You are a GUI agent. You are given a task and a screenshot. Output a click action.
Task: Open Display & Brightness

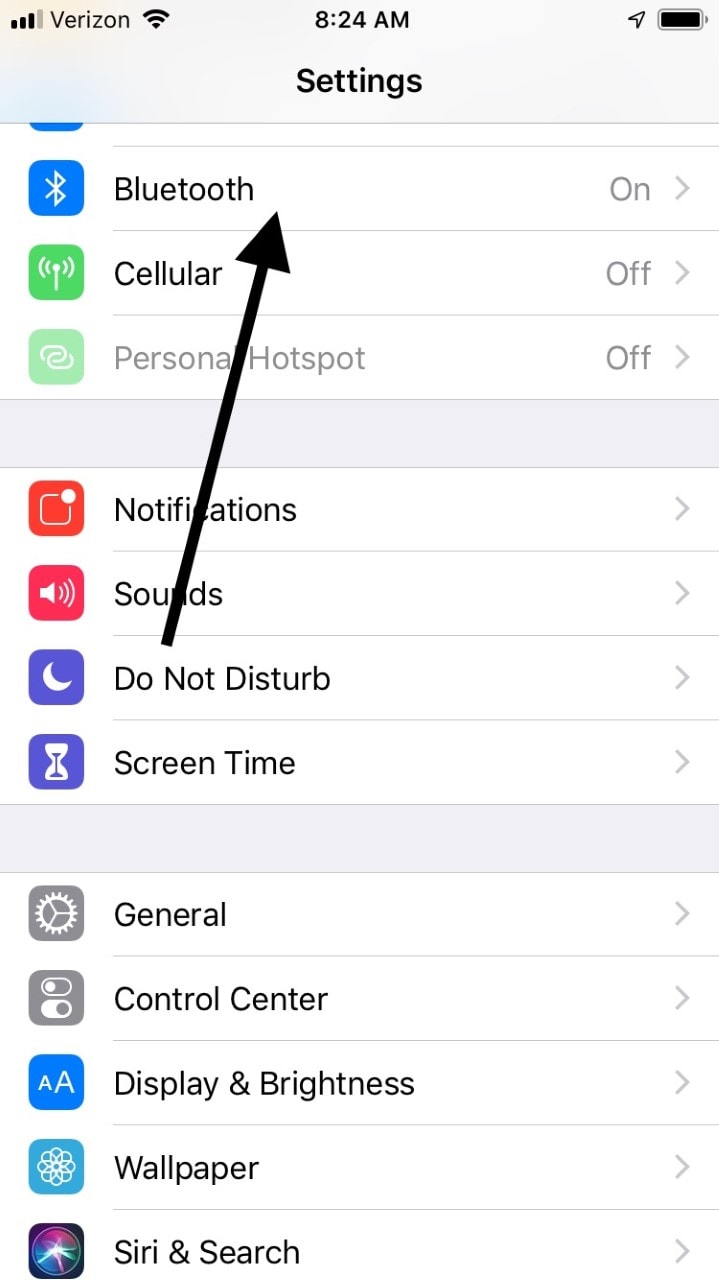[x=359, y=1083]
